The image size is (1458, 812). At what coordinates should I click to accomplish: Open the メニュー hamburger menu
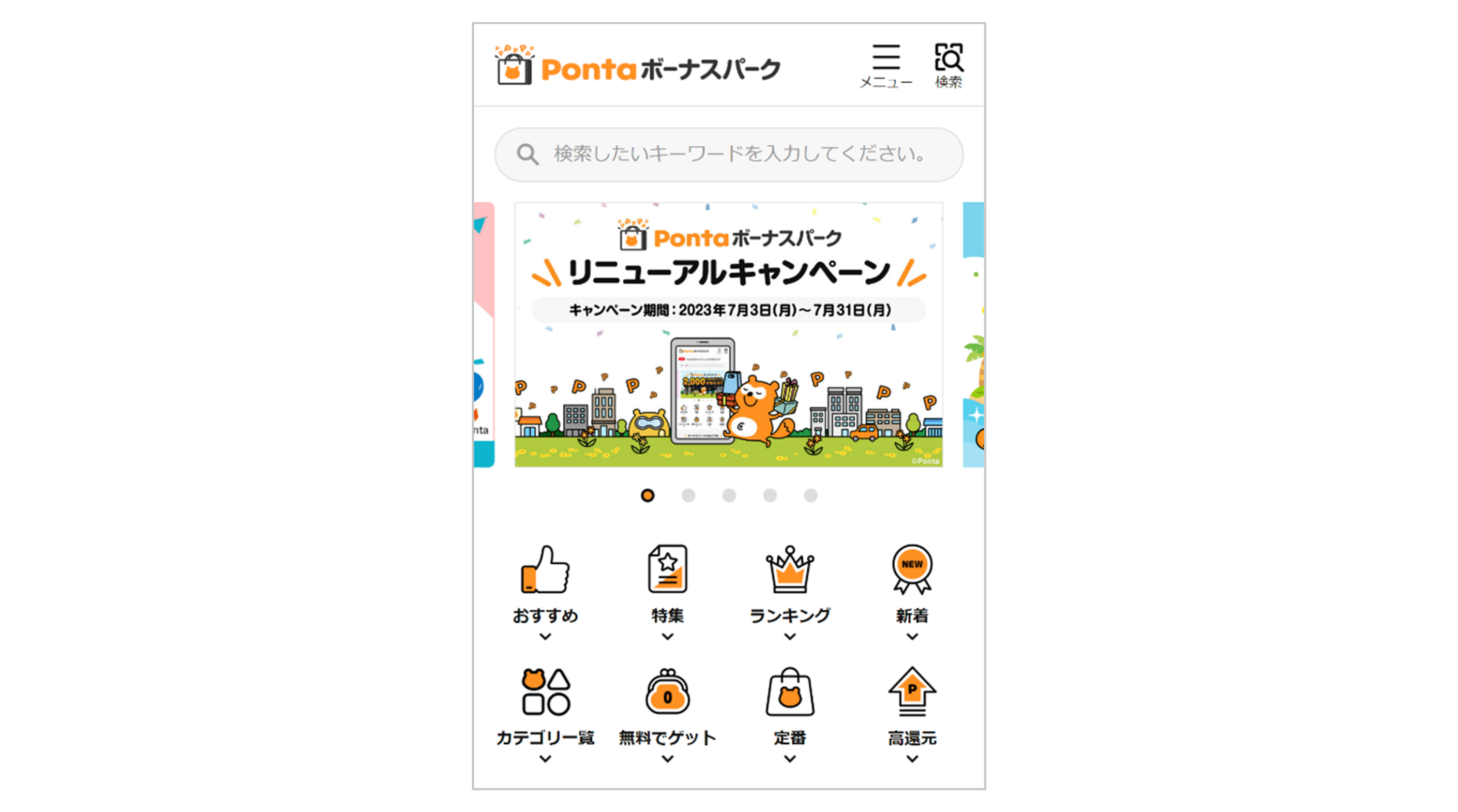point(886,65)
